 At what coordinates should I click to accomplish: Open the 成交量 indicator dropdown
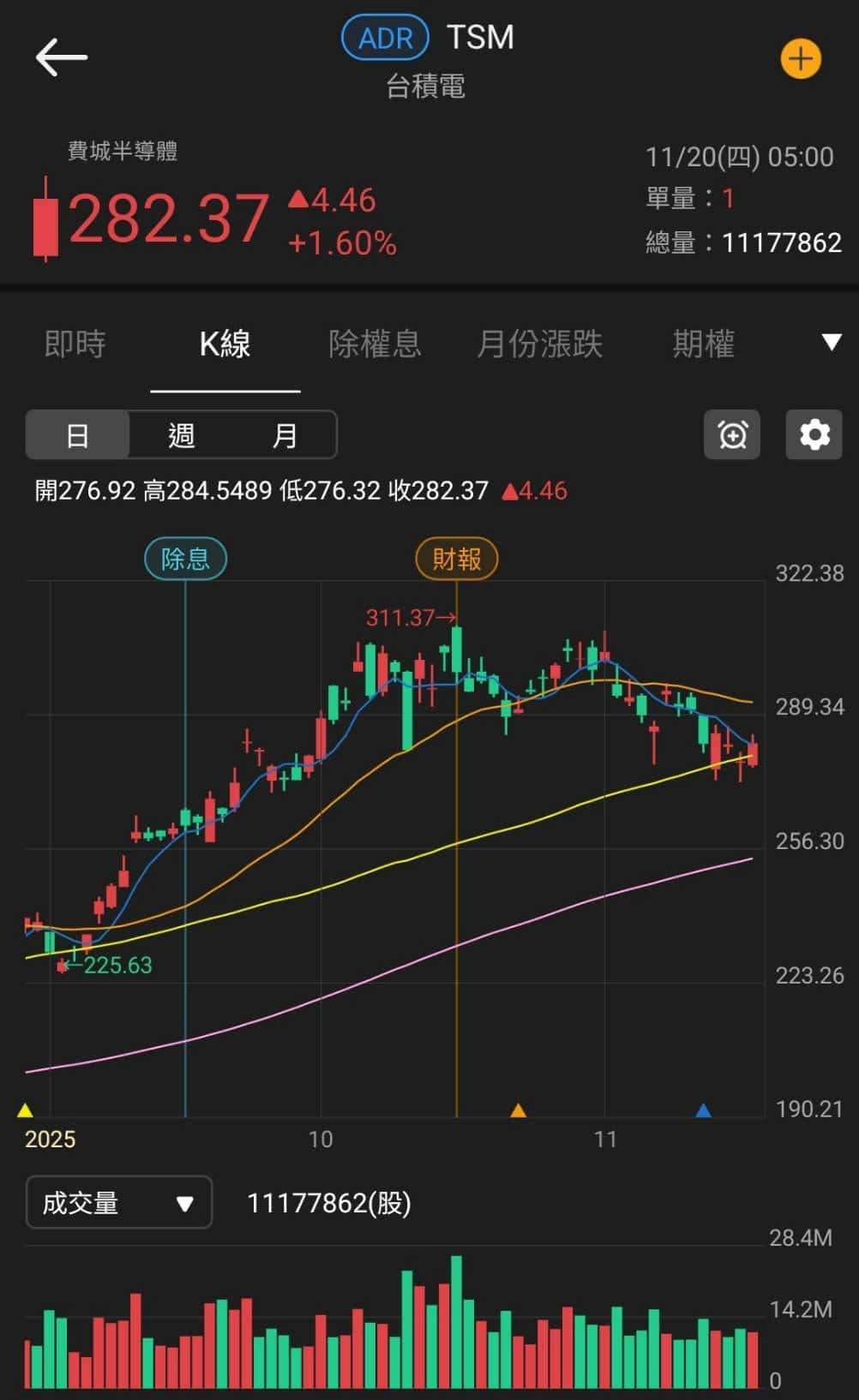click(x=118, y=1203)
